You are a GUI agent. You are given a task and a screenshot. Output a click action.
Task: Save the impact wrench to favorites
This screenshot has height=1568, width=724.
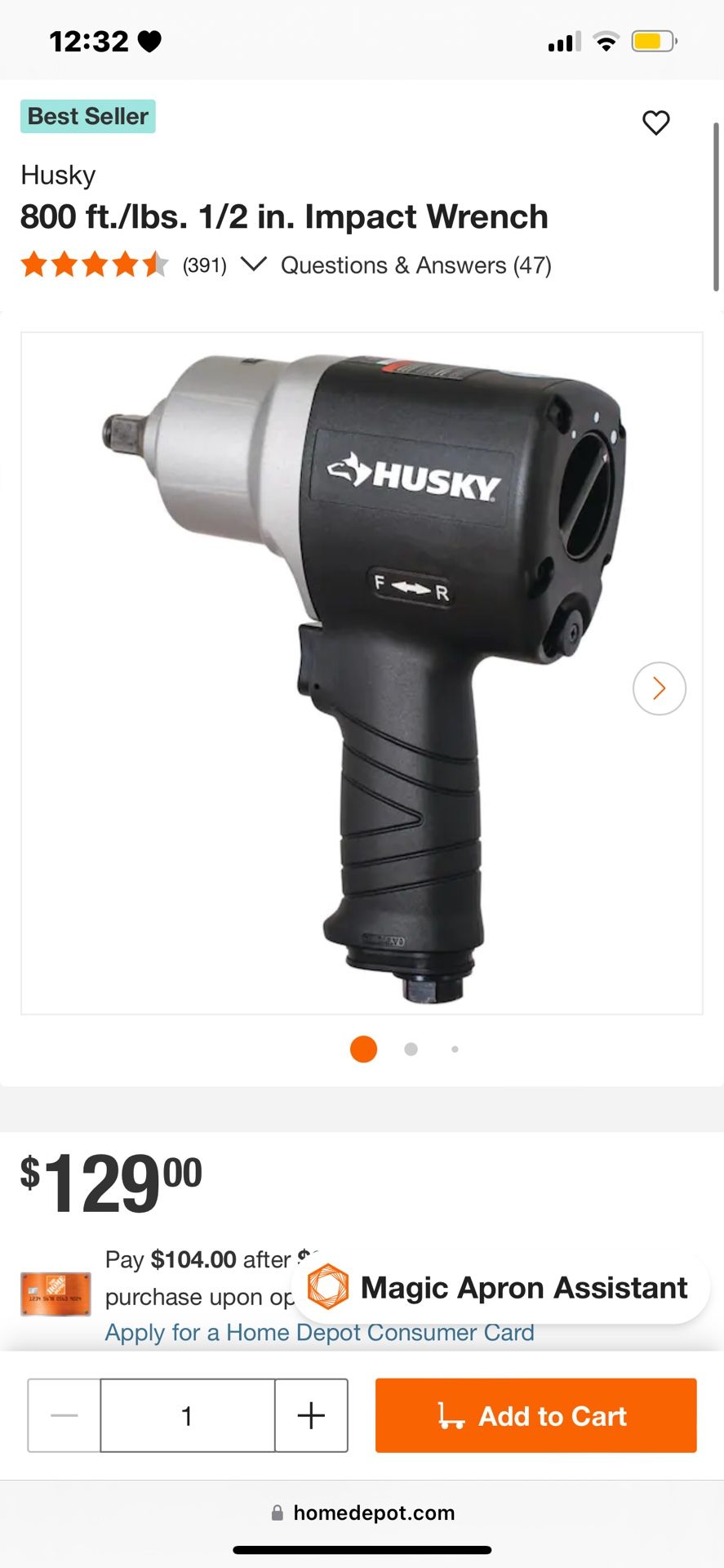(x=655, y=122)
